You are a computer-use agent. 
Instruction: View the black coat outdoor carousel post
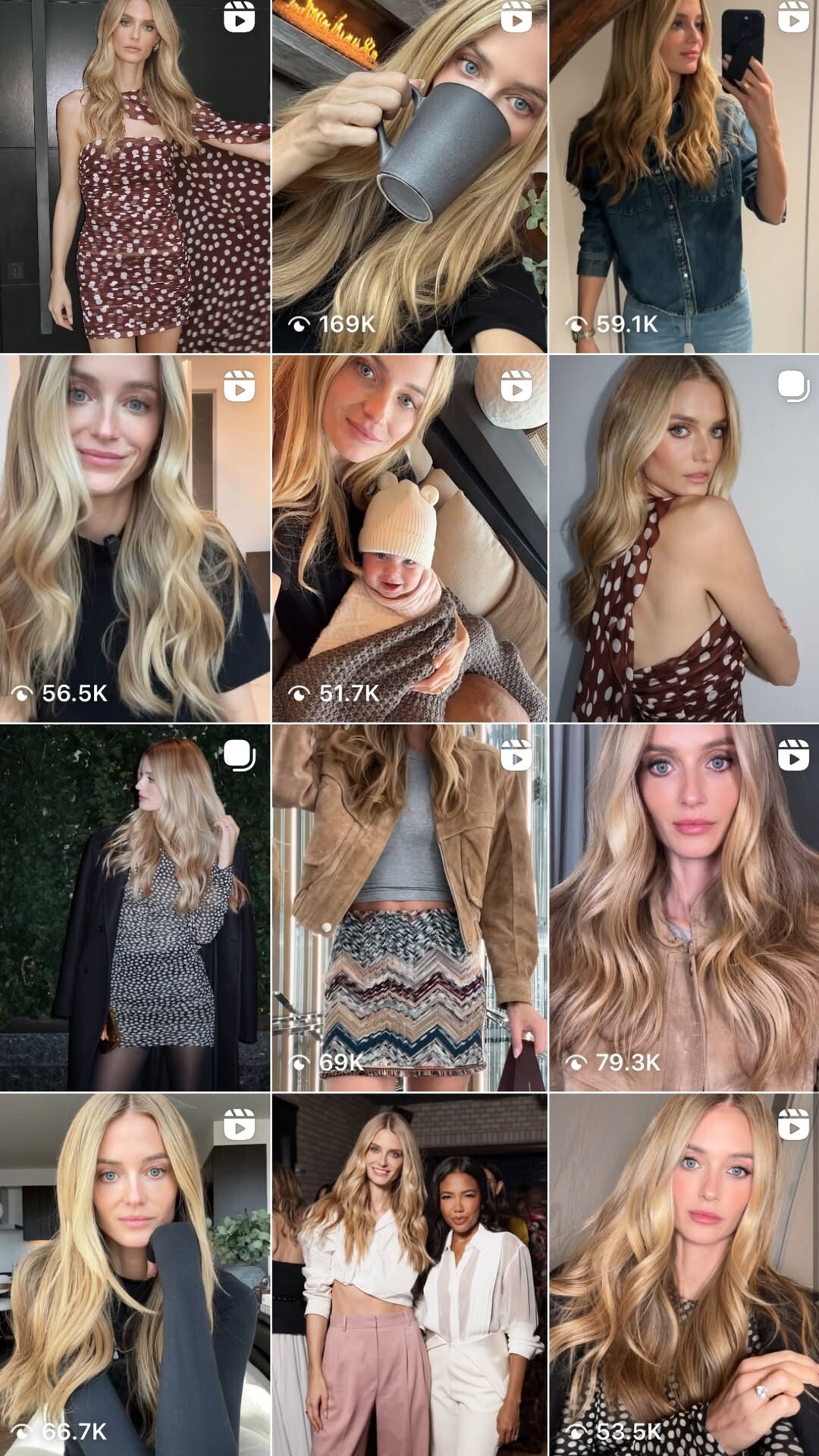click(x=135, y=908)
